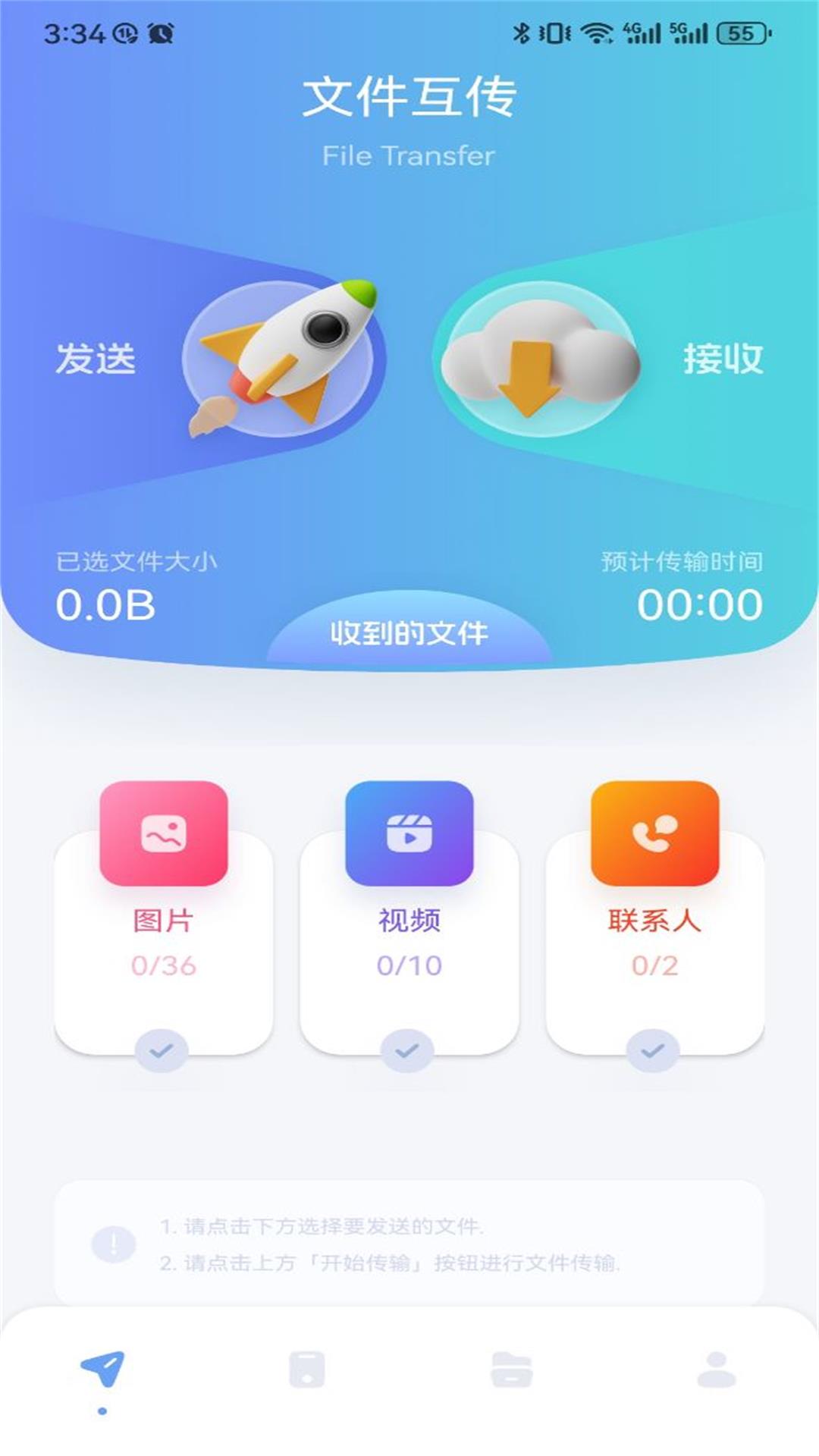Switch to the folder files tab

pyautogui.click(x=512, y=1370)
